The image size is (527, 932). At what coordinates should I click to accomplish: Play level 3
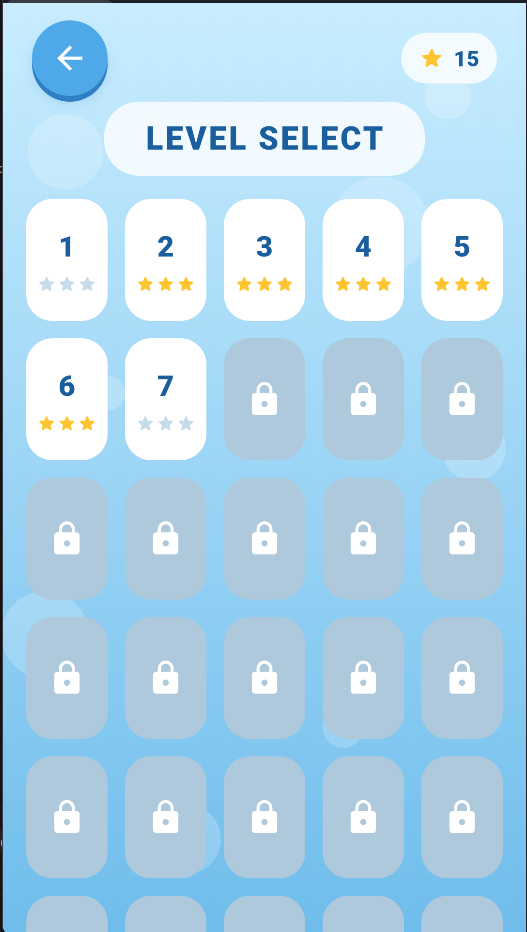coord(264,260)
